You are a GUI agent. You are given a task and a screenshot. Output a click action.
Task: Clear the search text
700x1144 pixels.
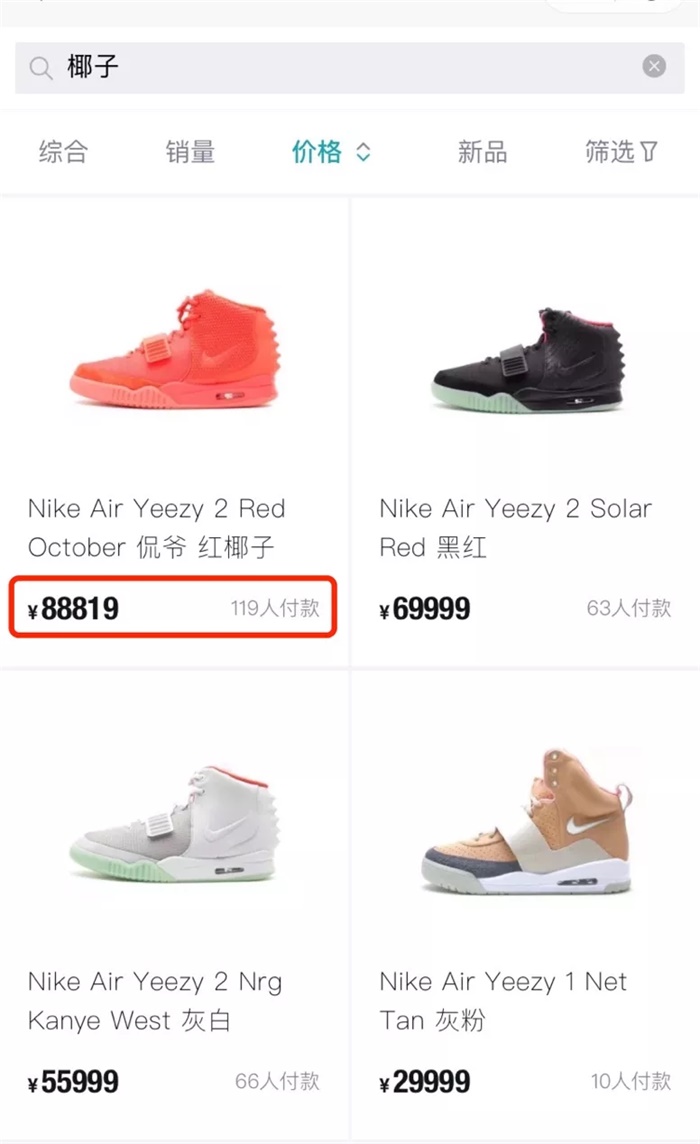click(654, 67)
